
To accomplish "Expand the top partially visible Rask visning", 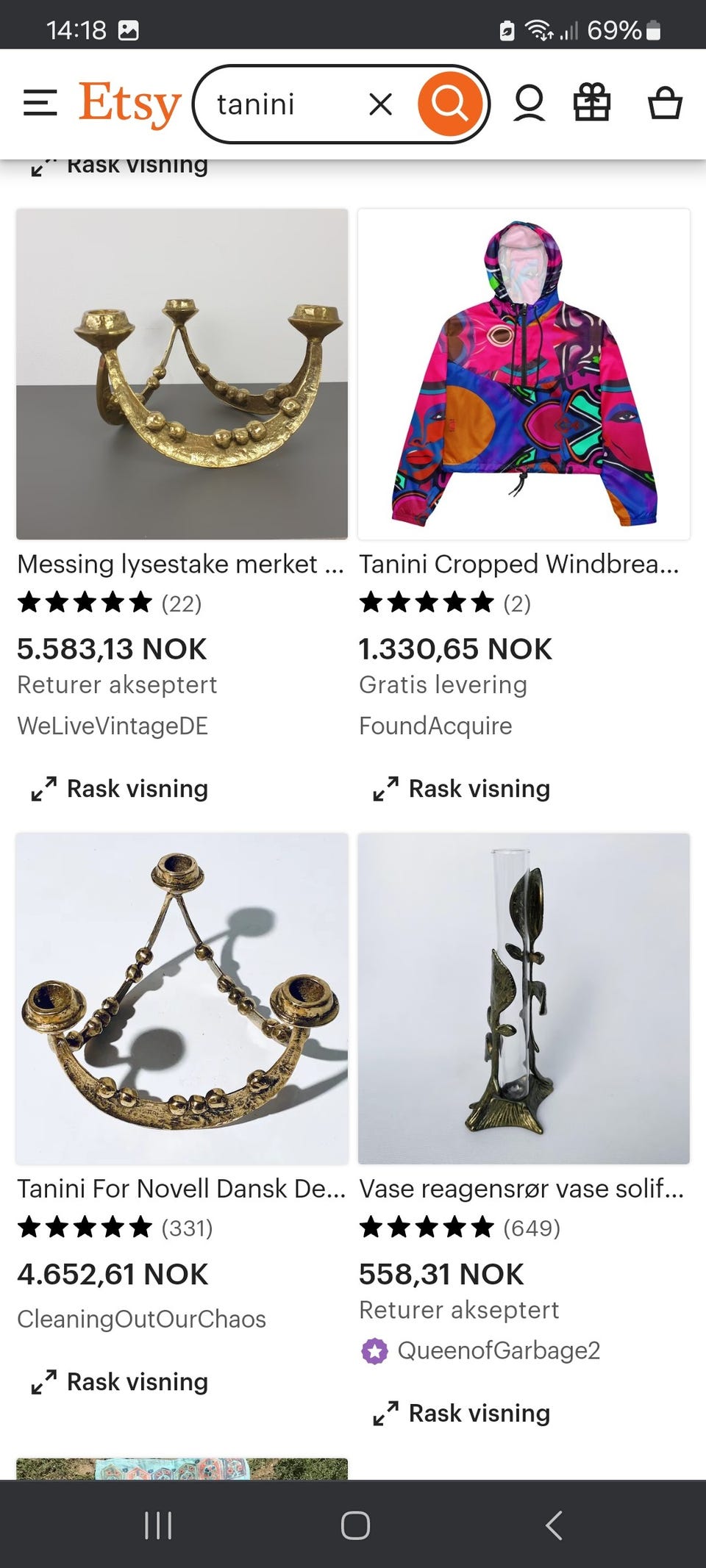I will click(118, 164).
